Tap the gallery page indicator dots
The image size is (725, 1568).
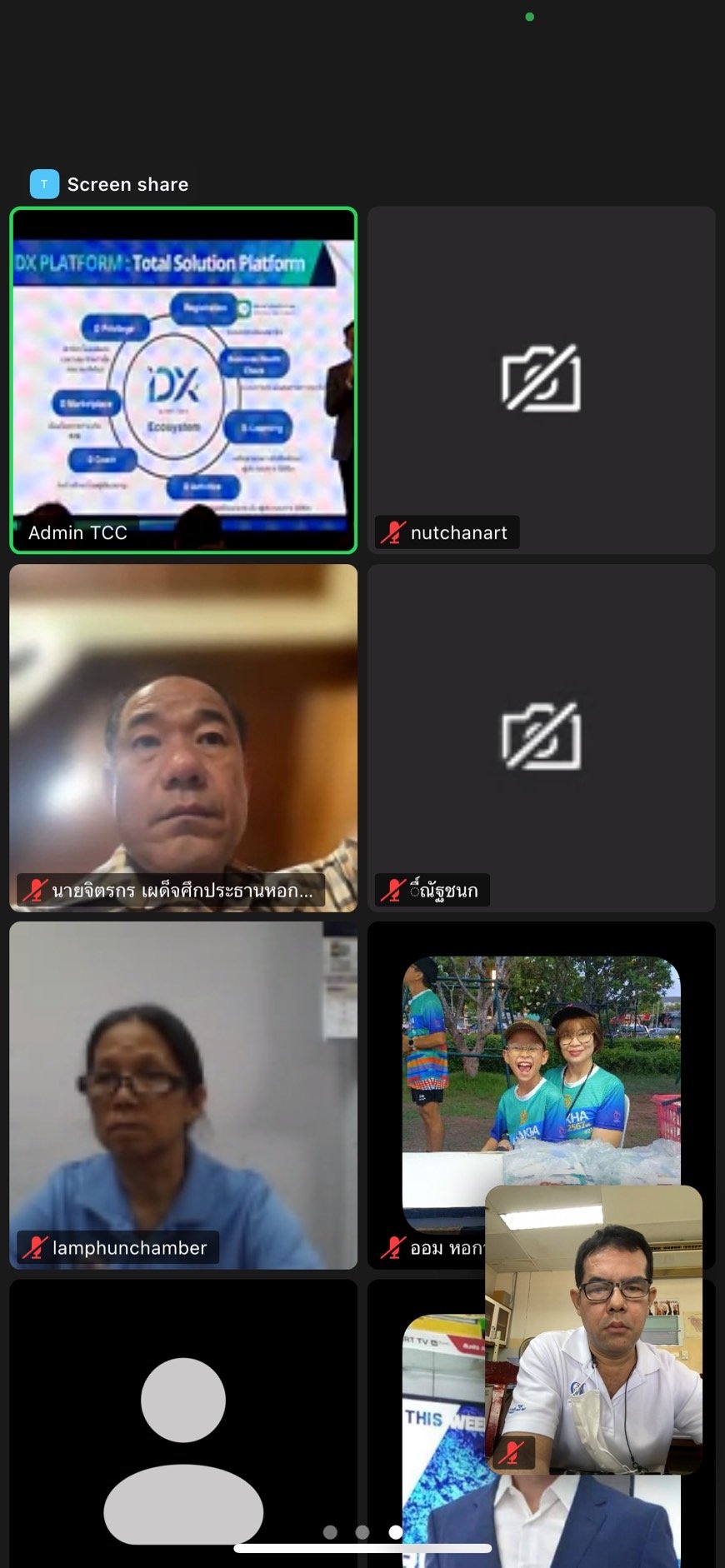362,1531
